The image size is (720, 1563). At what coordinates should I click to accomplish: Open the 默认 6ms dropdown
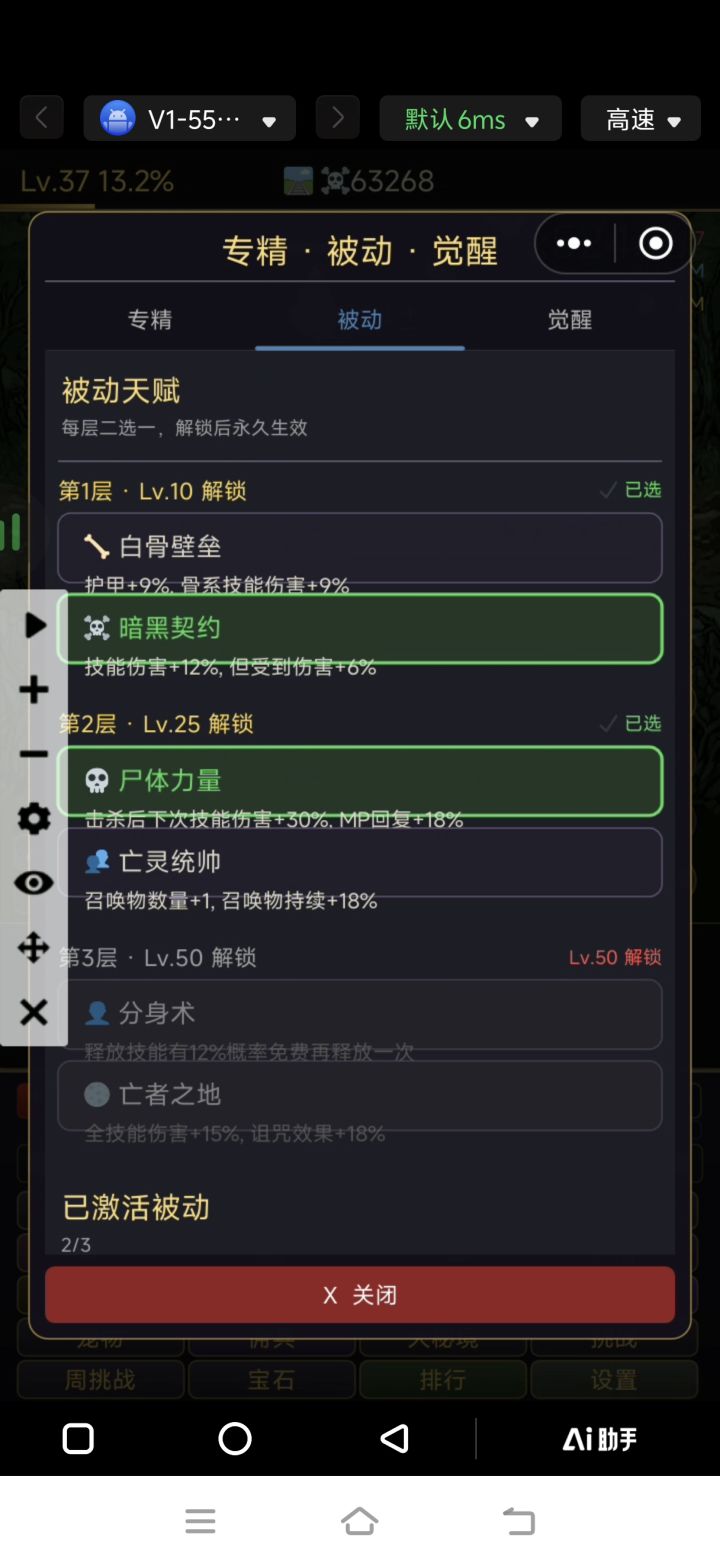470,119
